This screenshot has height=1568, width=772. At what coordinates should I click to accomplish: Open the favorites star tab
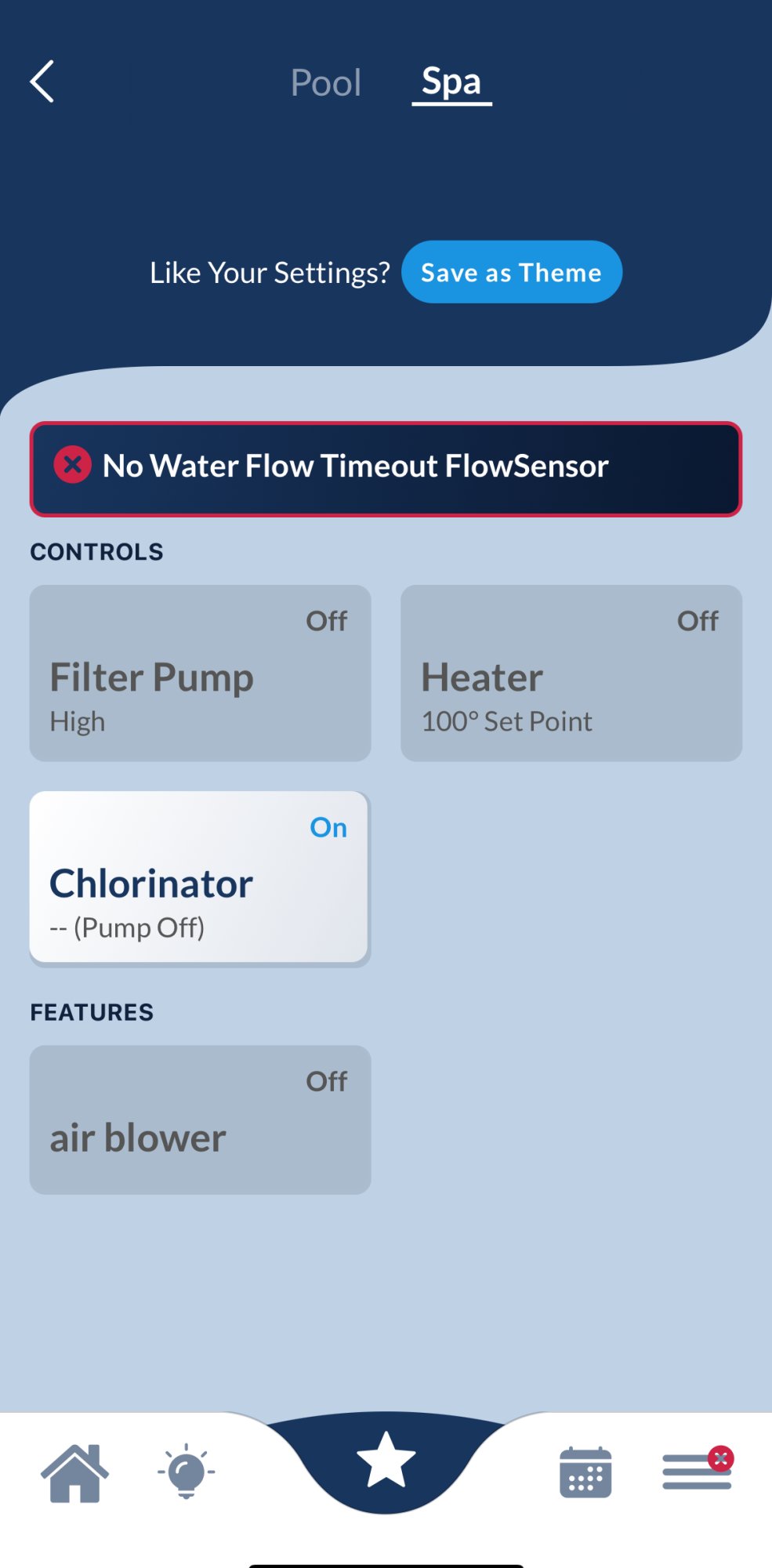click(386, 1461)
